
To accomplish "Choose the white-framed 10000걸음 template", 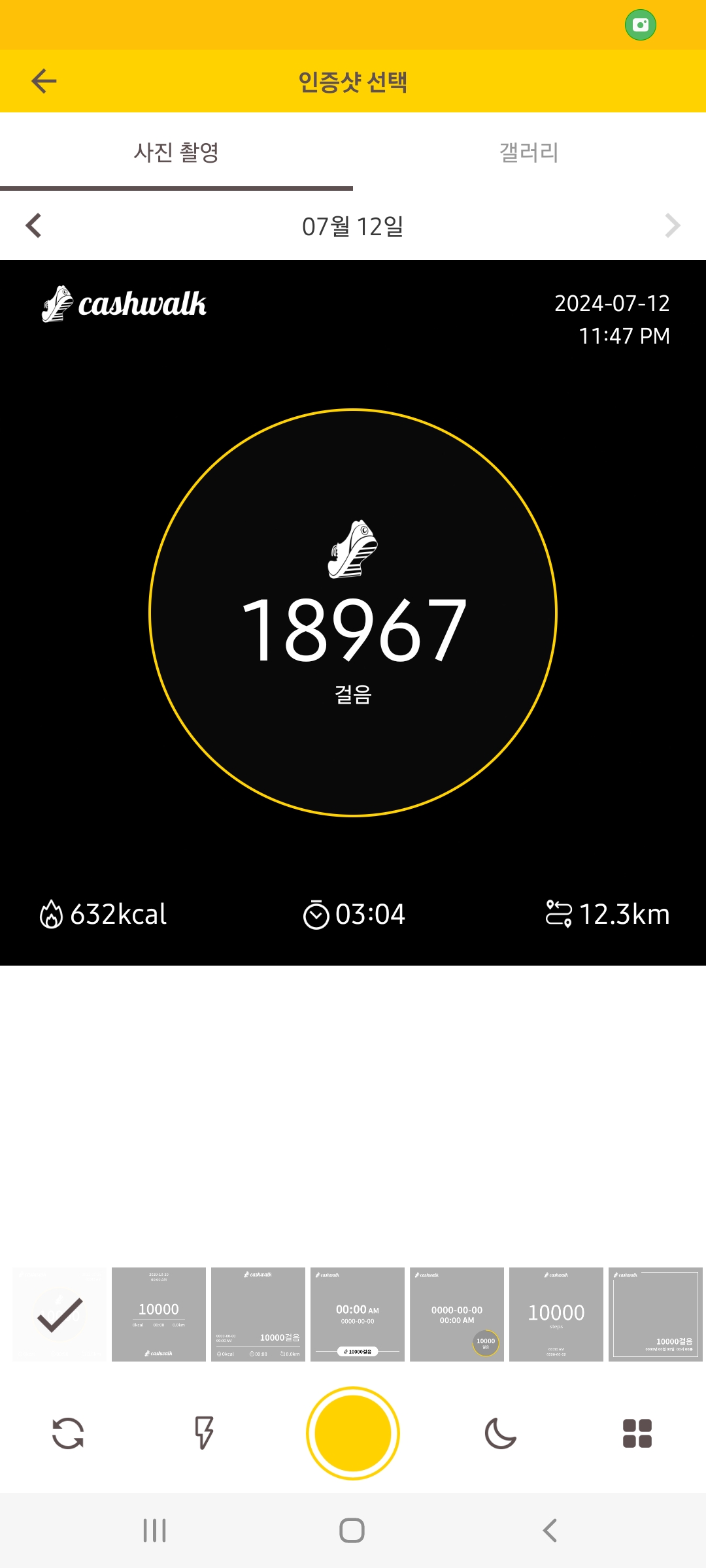I will click(656, 1315).
